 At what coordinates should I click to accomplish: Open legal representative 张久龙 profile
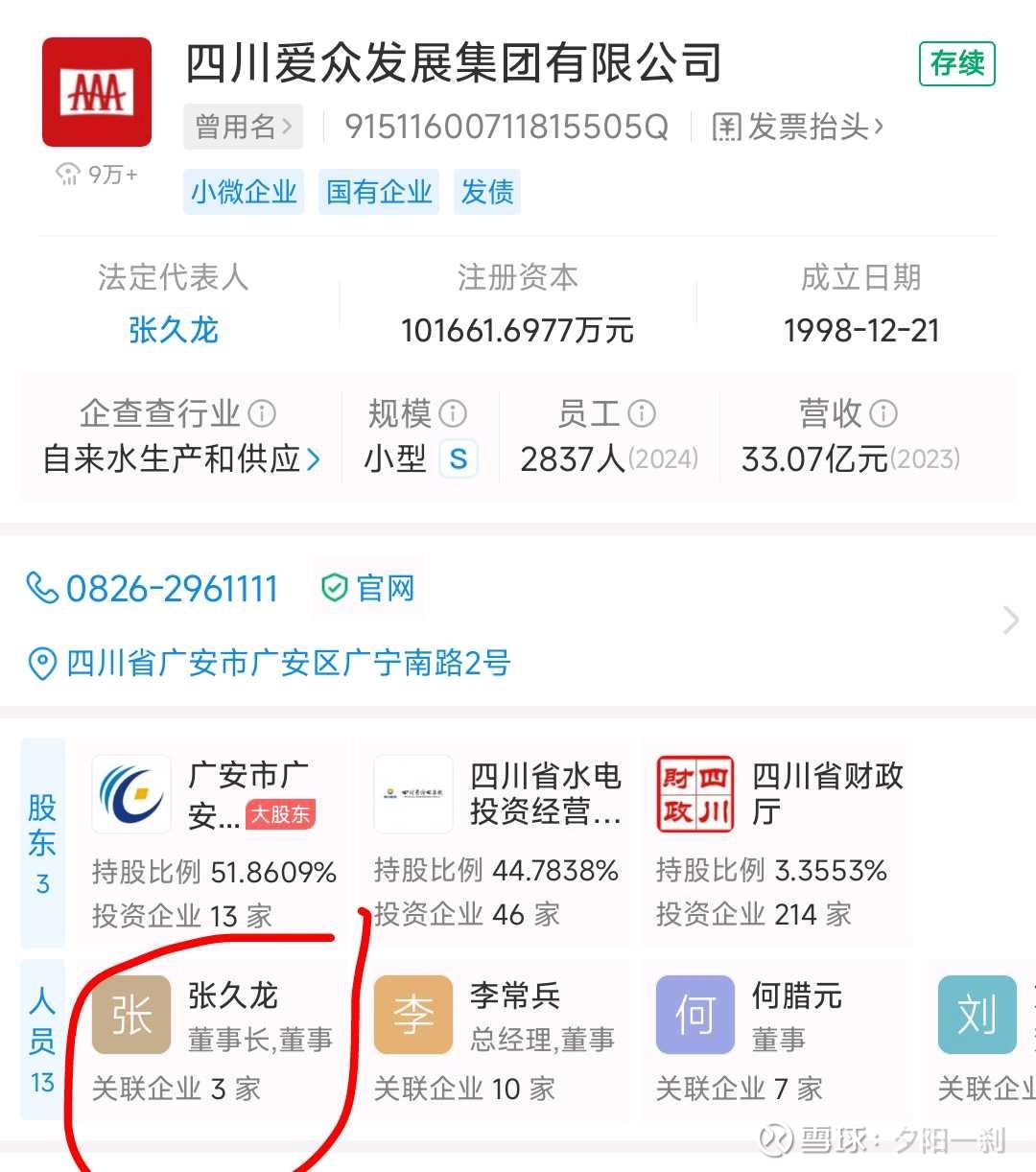pos(174,330)
